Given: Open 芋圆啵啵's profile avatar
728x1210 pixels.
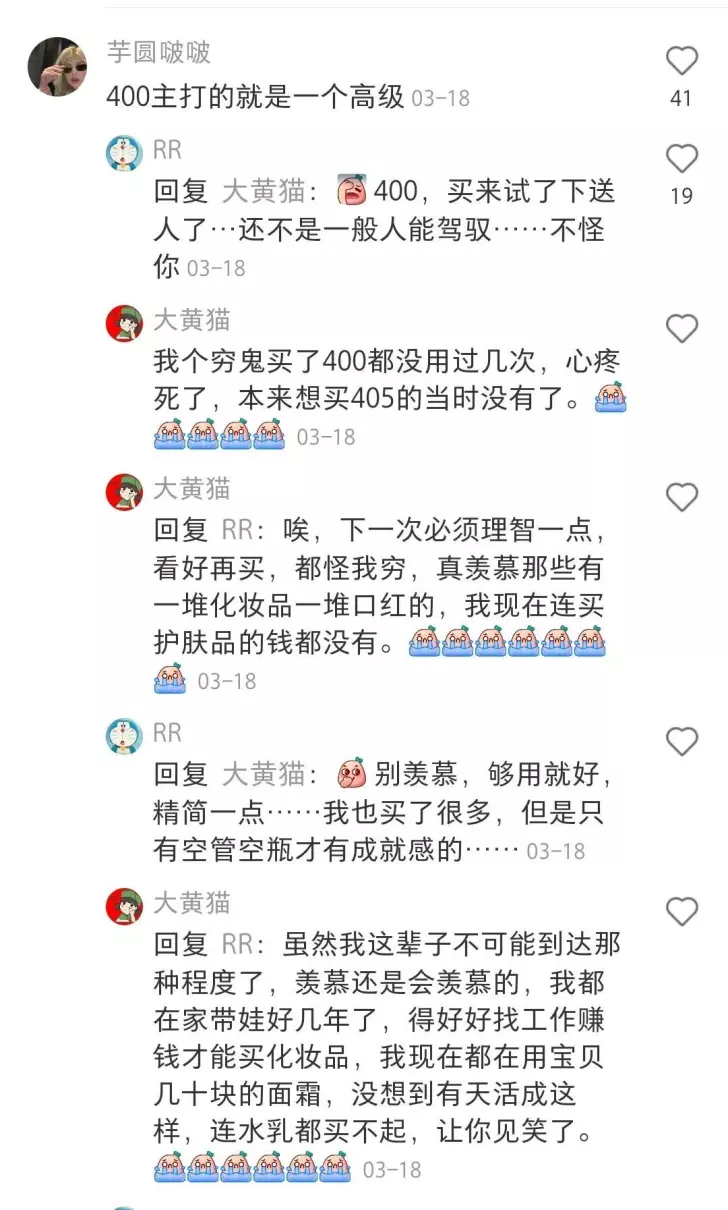Looking at the screenshot, I should click(x=58, y=66).
